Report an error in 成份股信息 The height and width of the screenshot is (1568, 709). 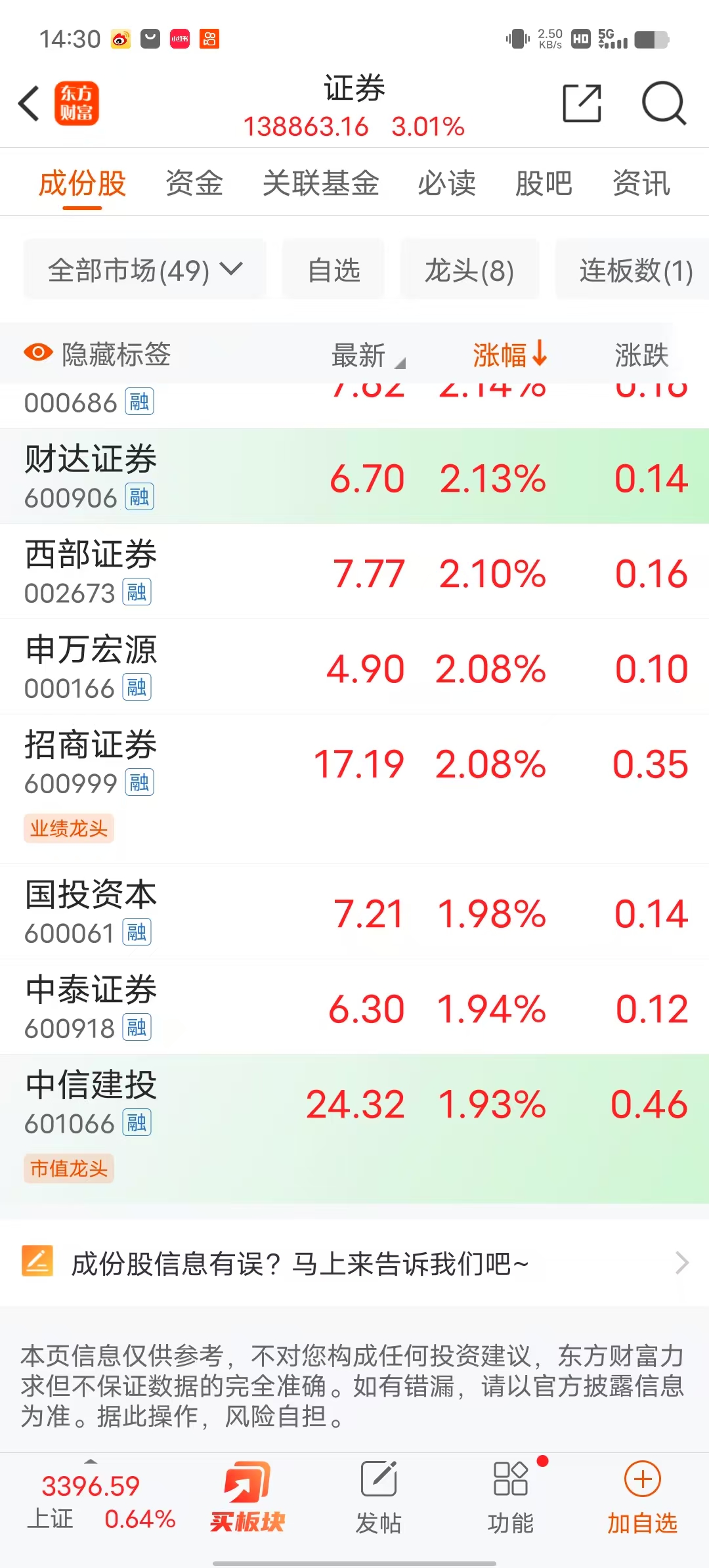pos(354,1263)
